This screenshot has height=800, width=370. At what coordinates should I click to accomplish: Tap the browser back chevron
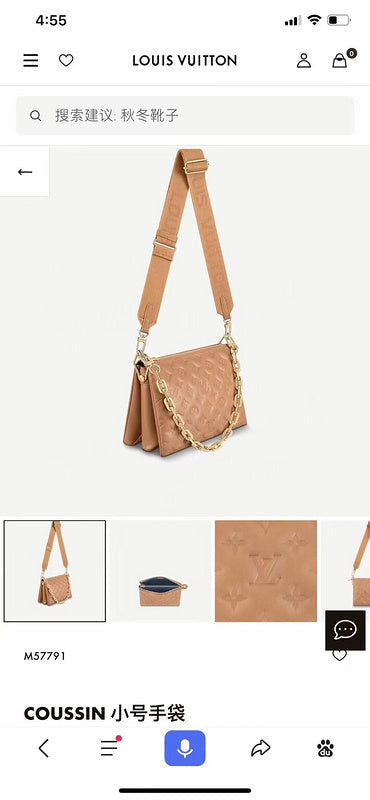(44, 748)
